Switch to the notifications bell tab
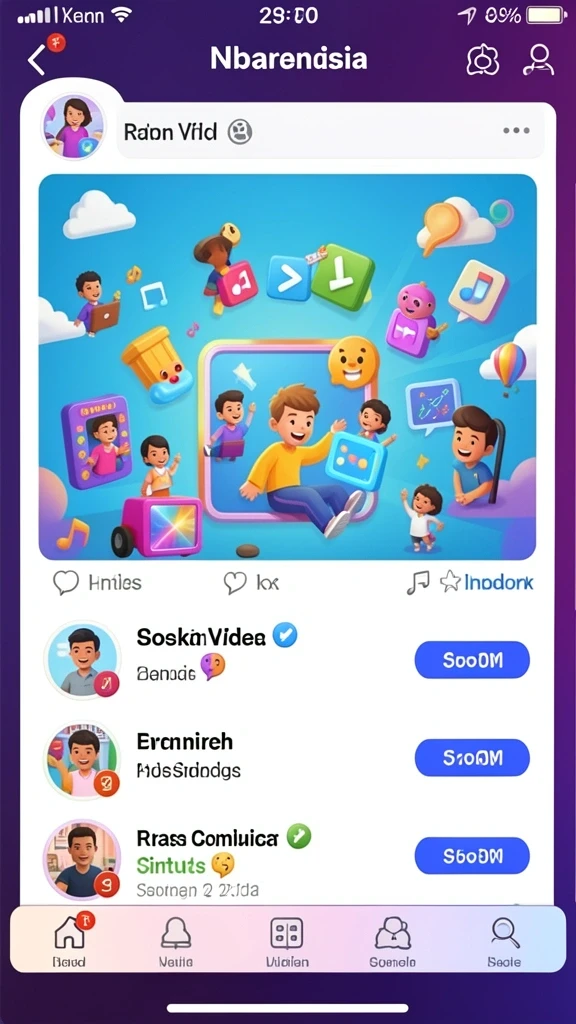This screenshot has height=1024, width=576. tap(176, 940)
